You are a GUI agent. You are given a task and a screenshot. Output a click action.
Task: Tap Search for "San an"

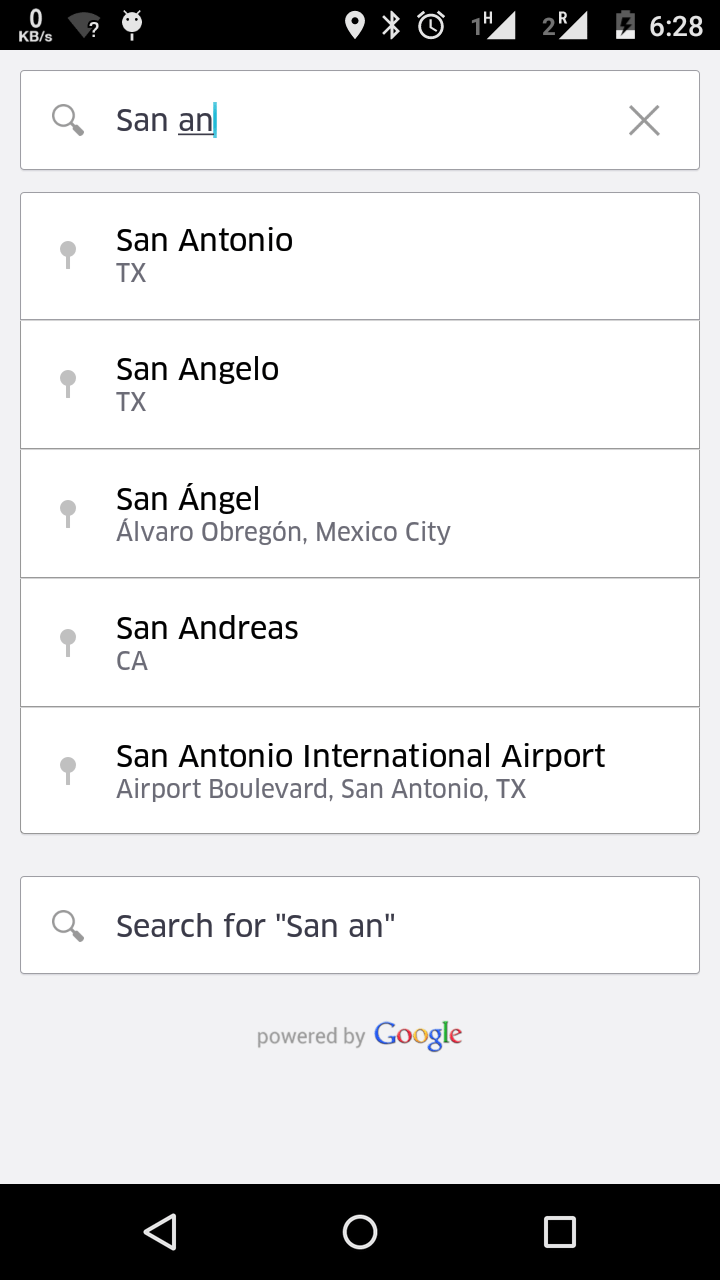(x=360, y=925)
